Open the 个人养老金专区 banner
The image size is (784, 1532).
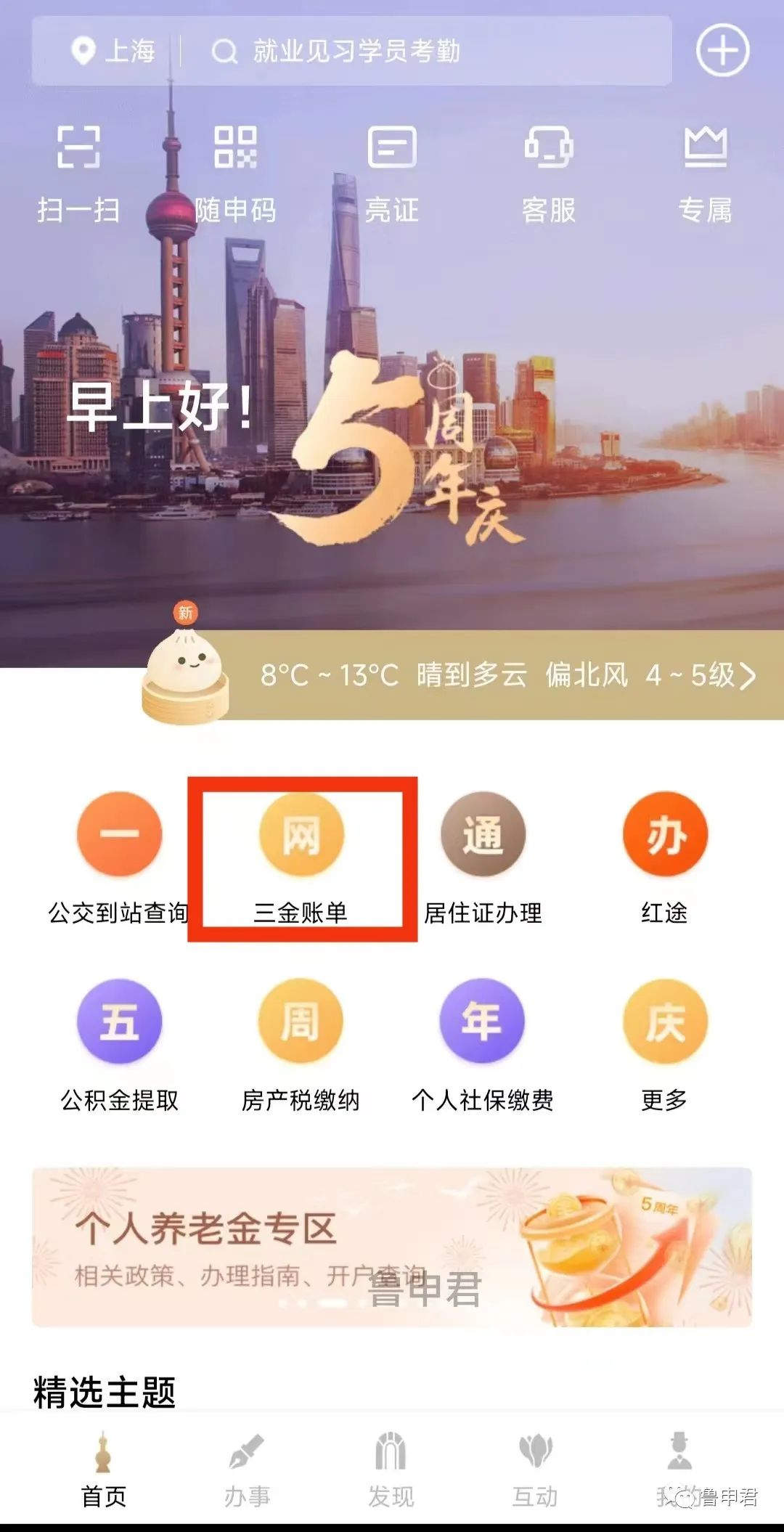[392, 1247]
